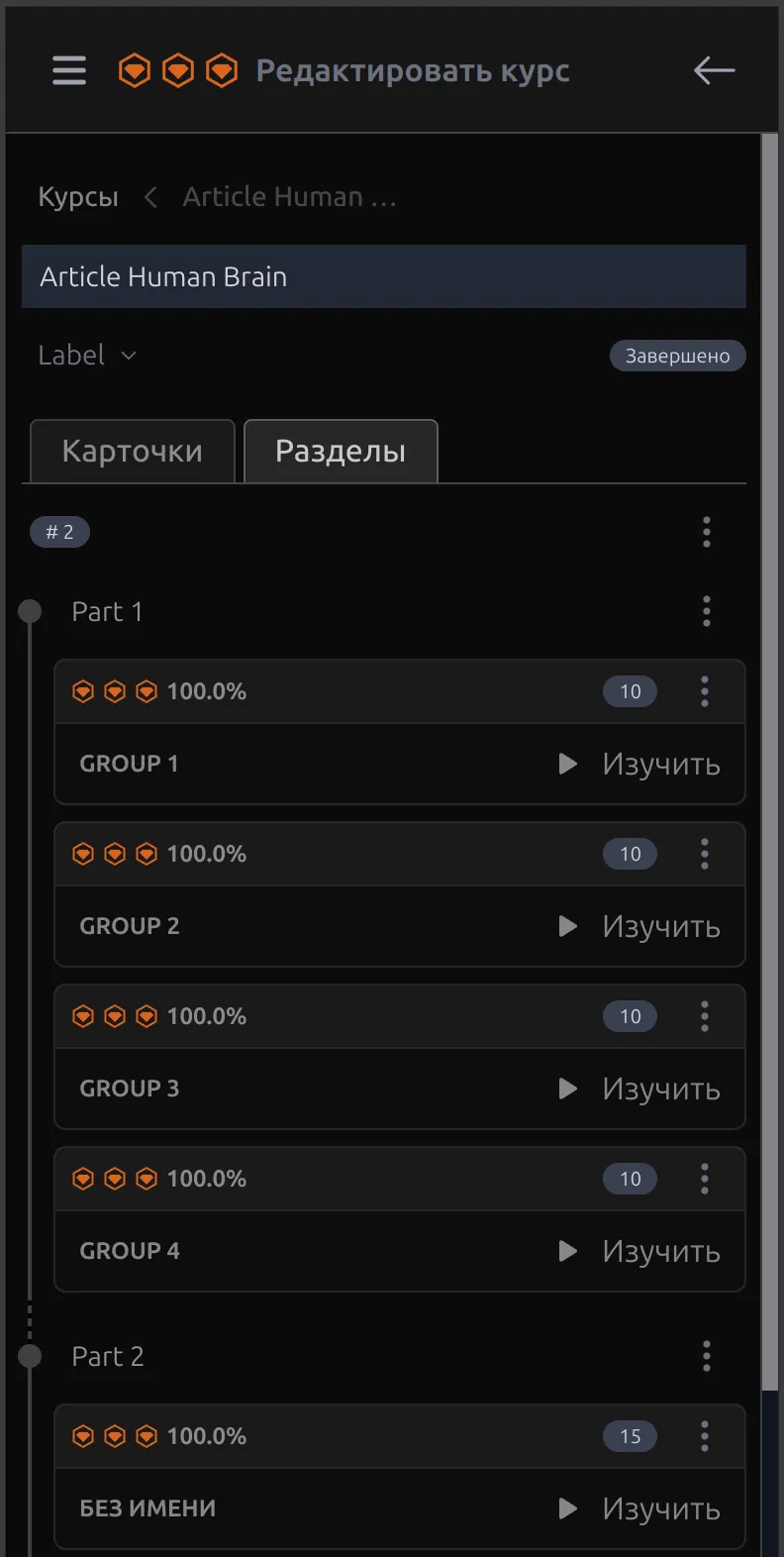Click the timeline node next to Part 2

[x=30, y=1356]
